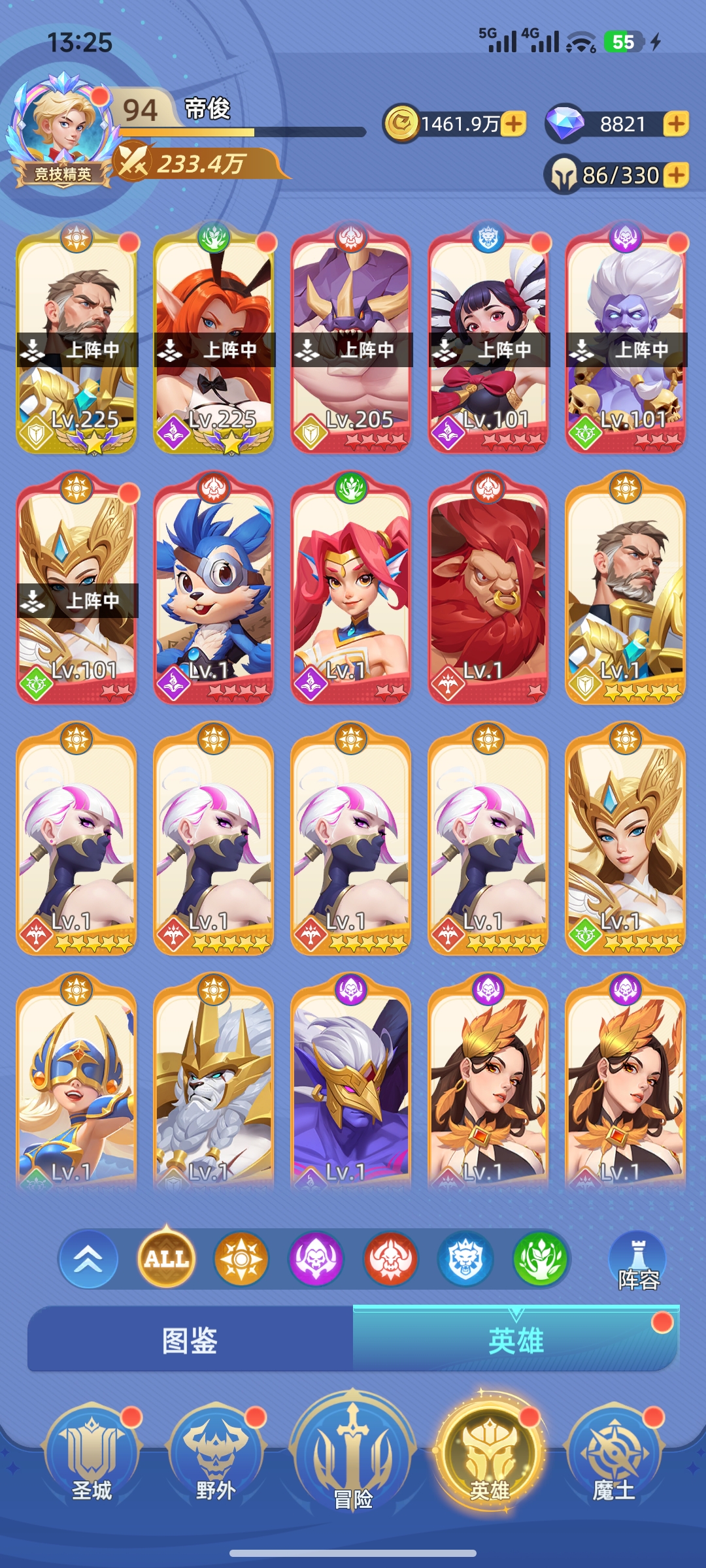Filter heroes by green leaf faction
Viewport: 706px width, 1568px height.
(x=540, y=1258)
